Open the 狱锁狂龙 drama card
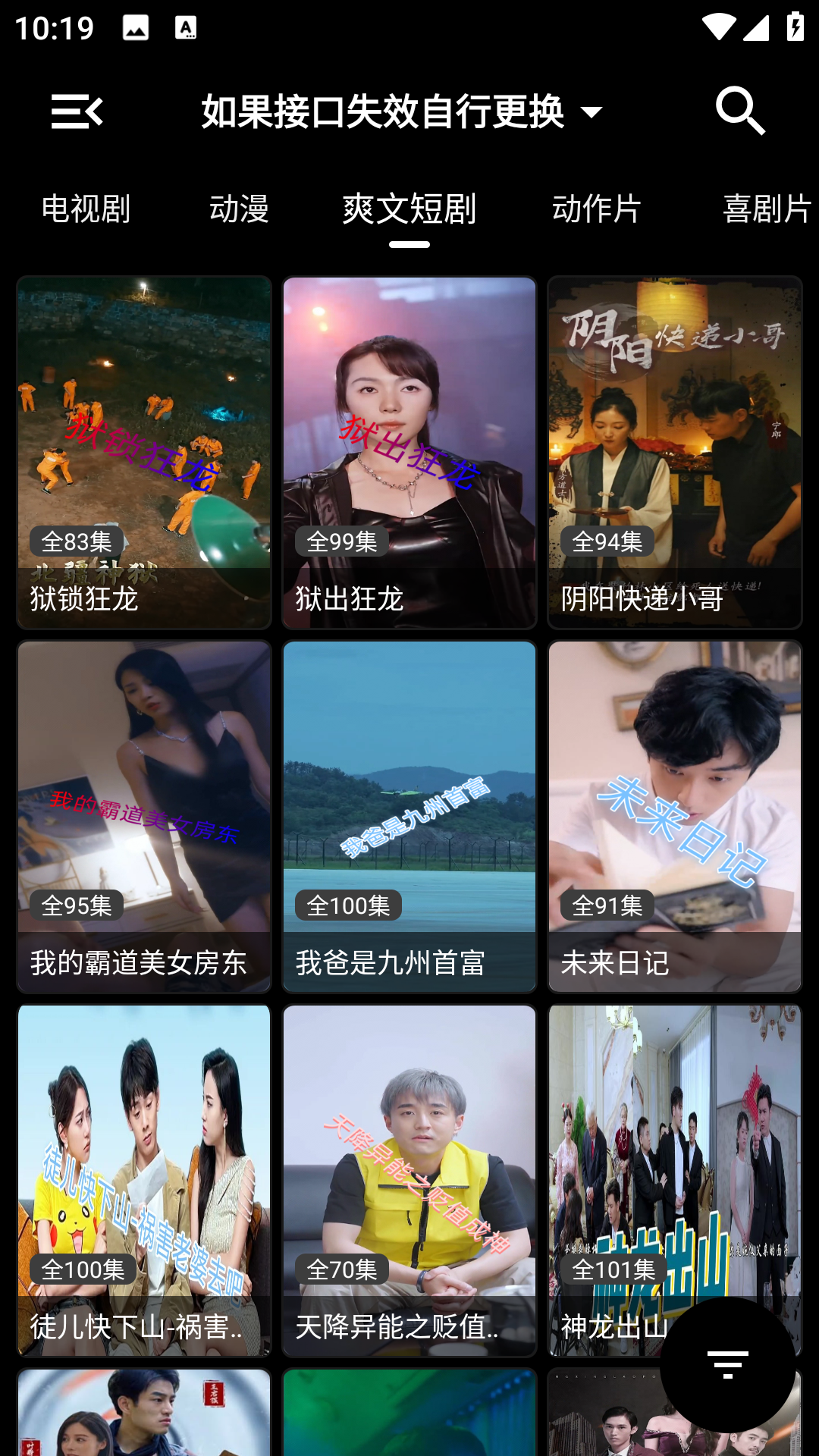Image resolution: width=819 pixels, height=1456 pixels. click(144, 452)
